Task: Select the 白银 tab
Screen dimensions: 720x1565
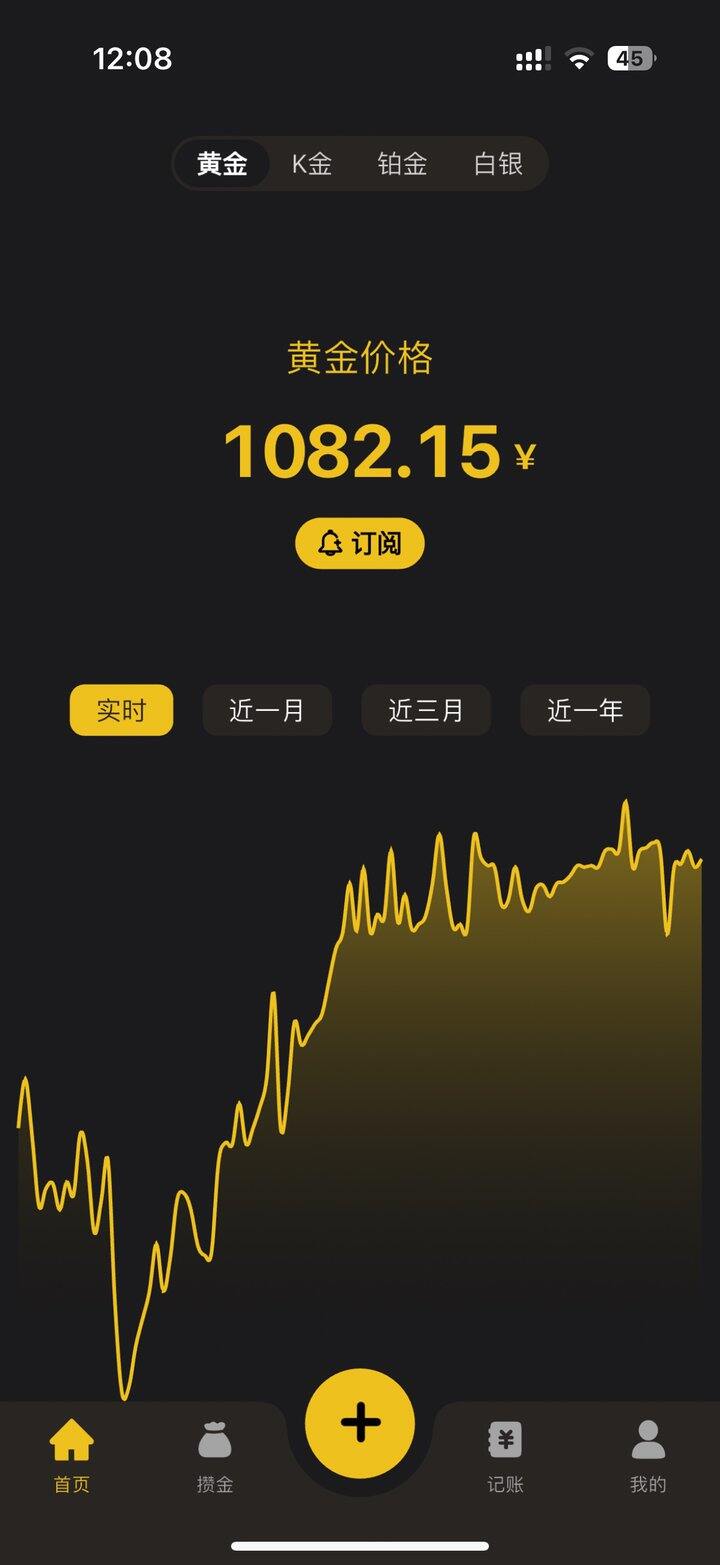Action: tap(498, 164)
